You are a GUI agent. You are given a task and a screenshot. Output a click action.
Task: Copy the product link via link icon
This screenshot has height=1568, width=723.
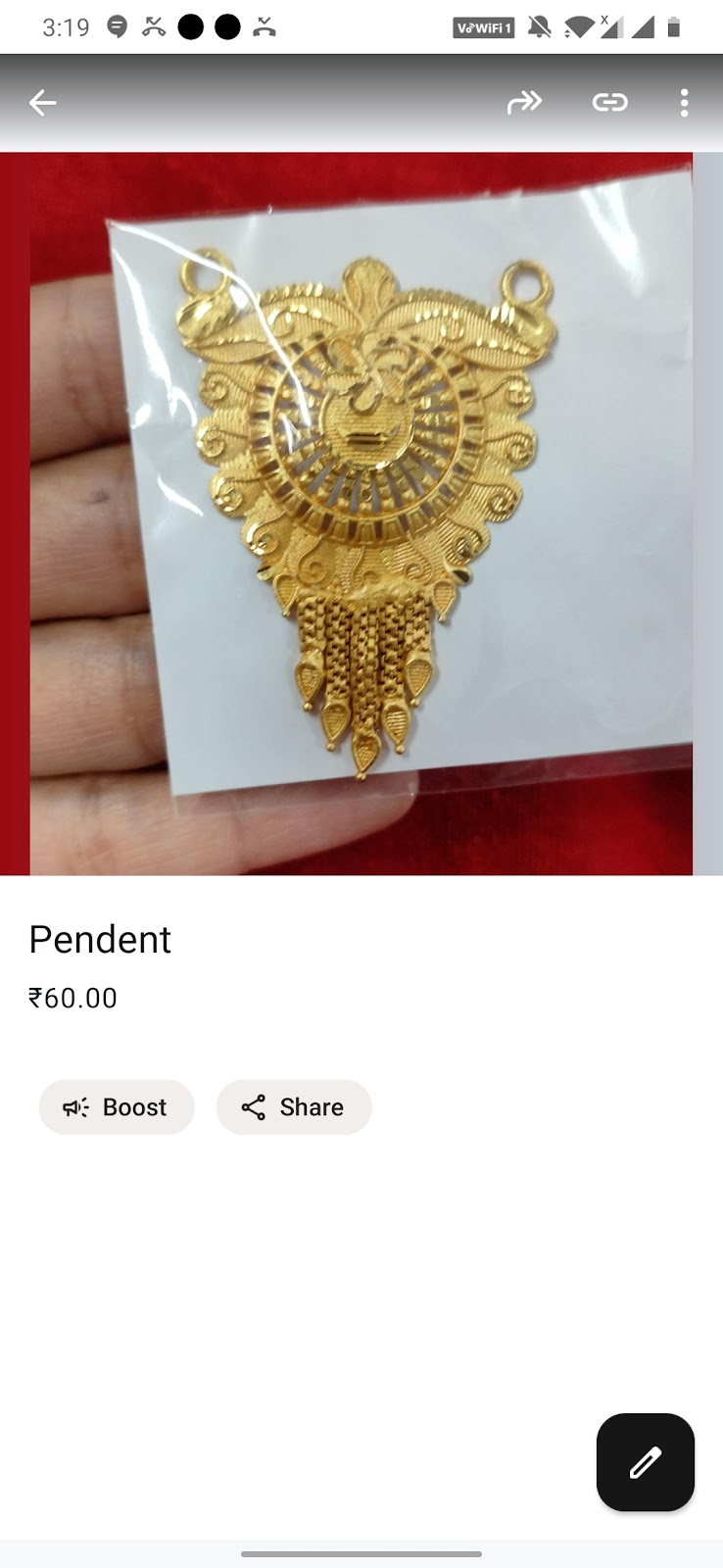coord(610,102)
